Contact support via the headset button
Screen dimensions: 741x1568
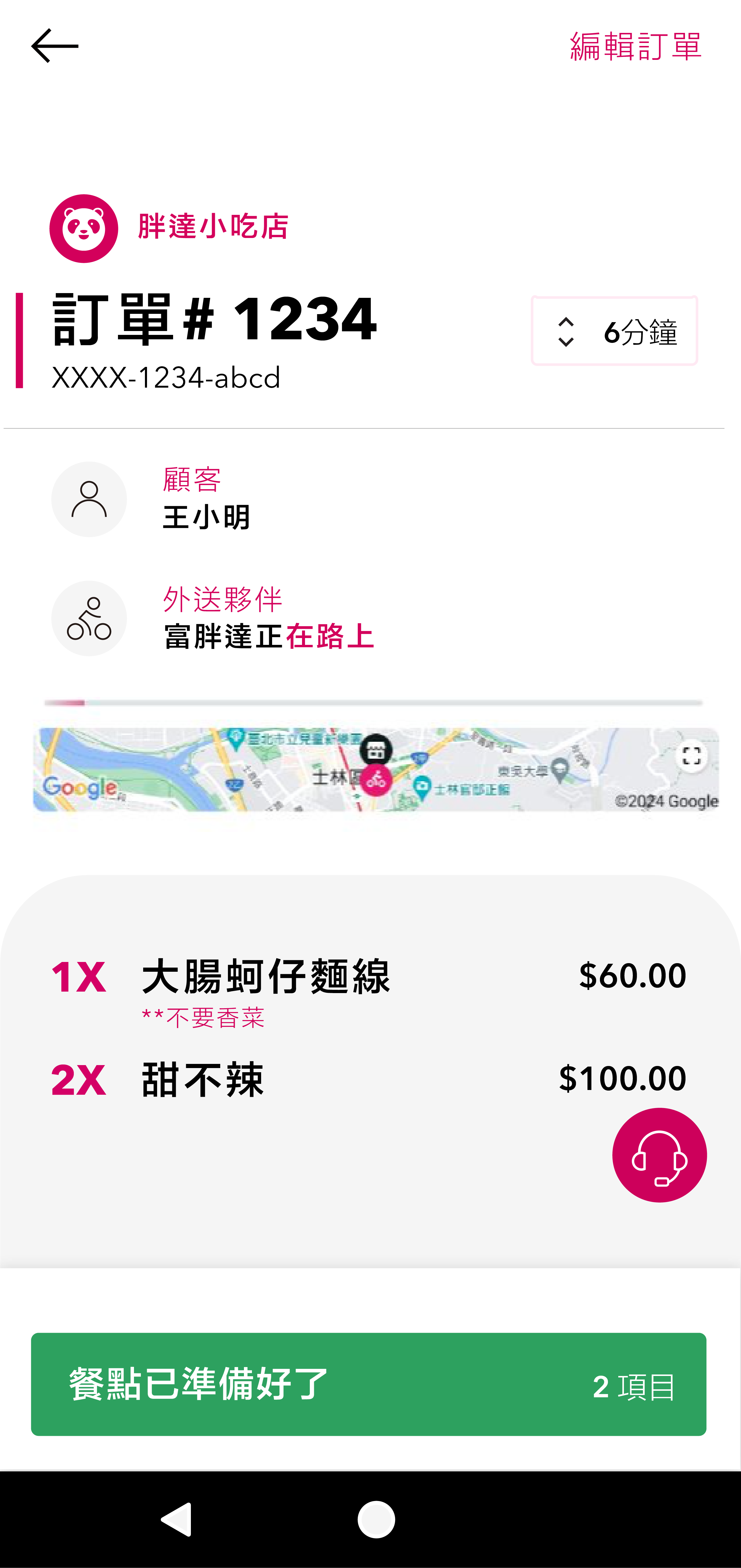click(x=659, y=1155)
